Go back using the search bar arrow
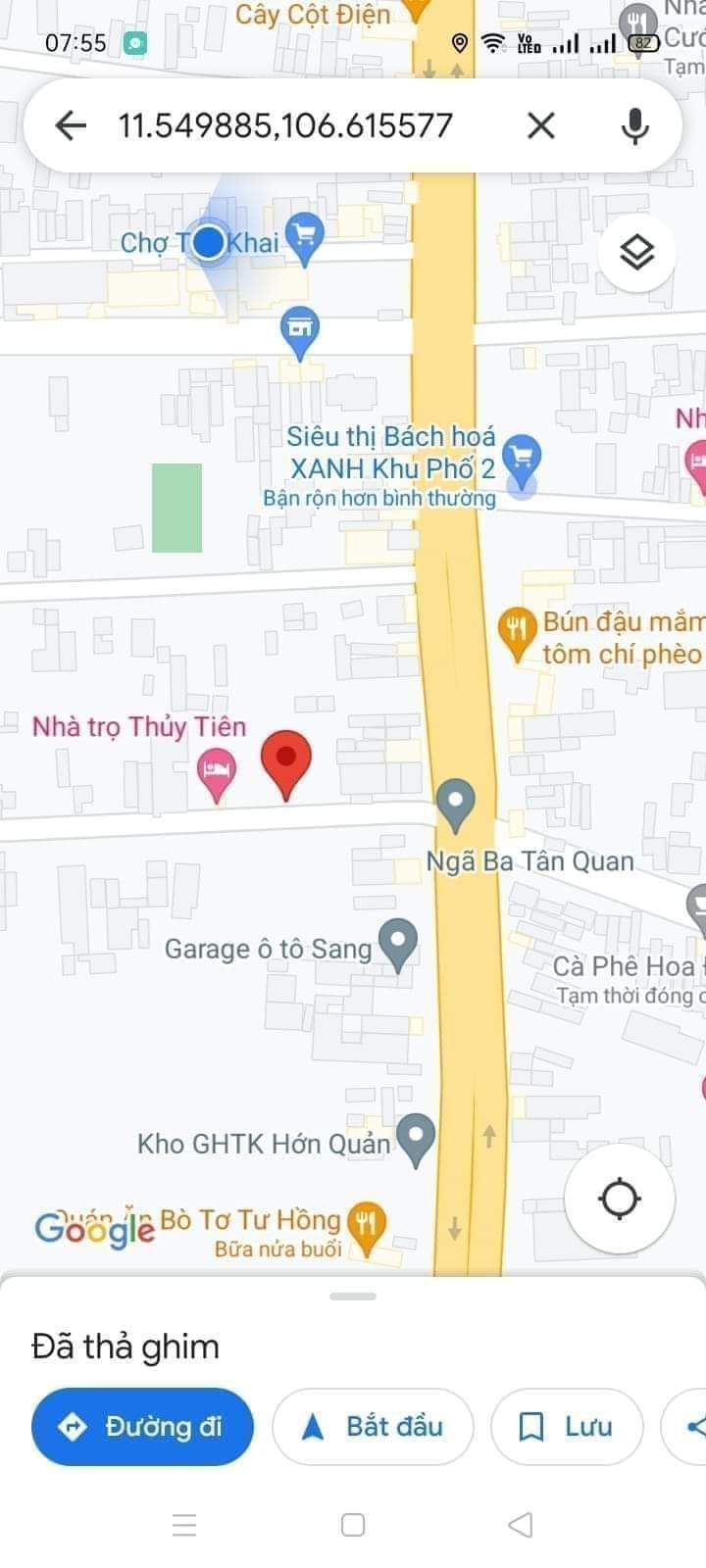 click(x=71, y=125)
